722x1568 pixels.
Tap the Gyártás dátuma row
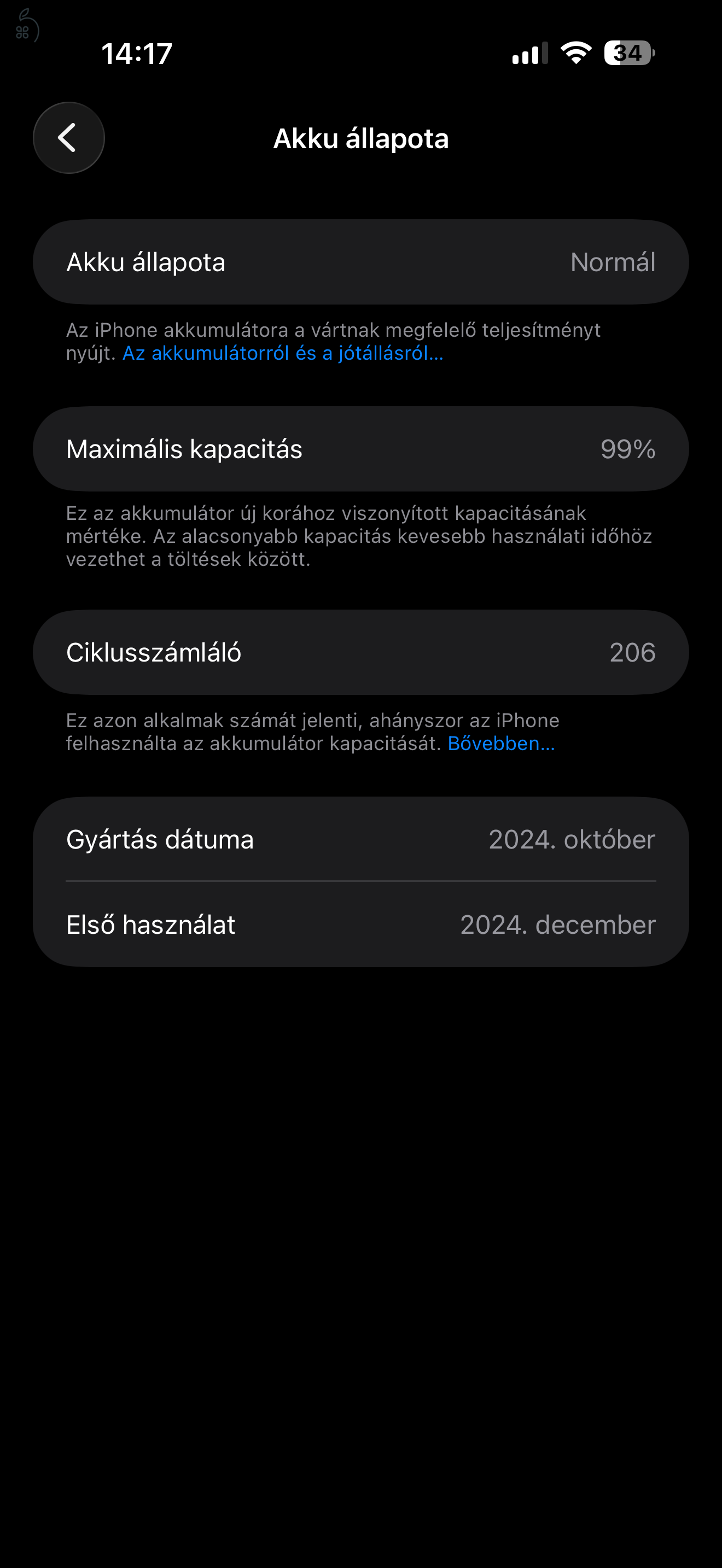pyautogui.click(x=361, y=839)
